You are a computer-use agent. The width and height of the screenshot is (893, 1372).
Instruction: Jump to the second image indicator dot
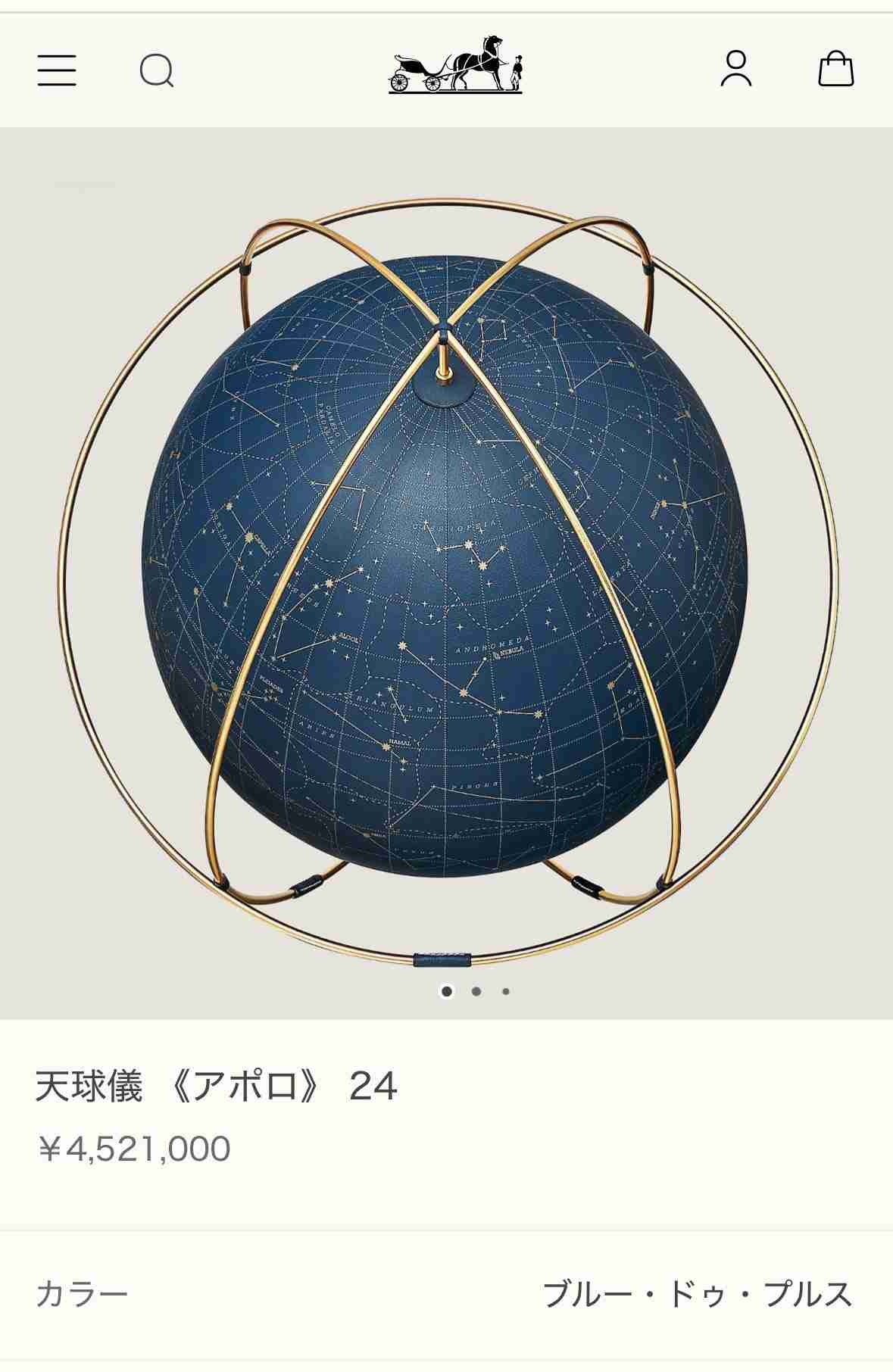pyautogui.click(x=476, y=991)
